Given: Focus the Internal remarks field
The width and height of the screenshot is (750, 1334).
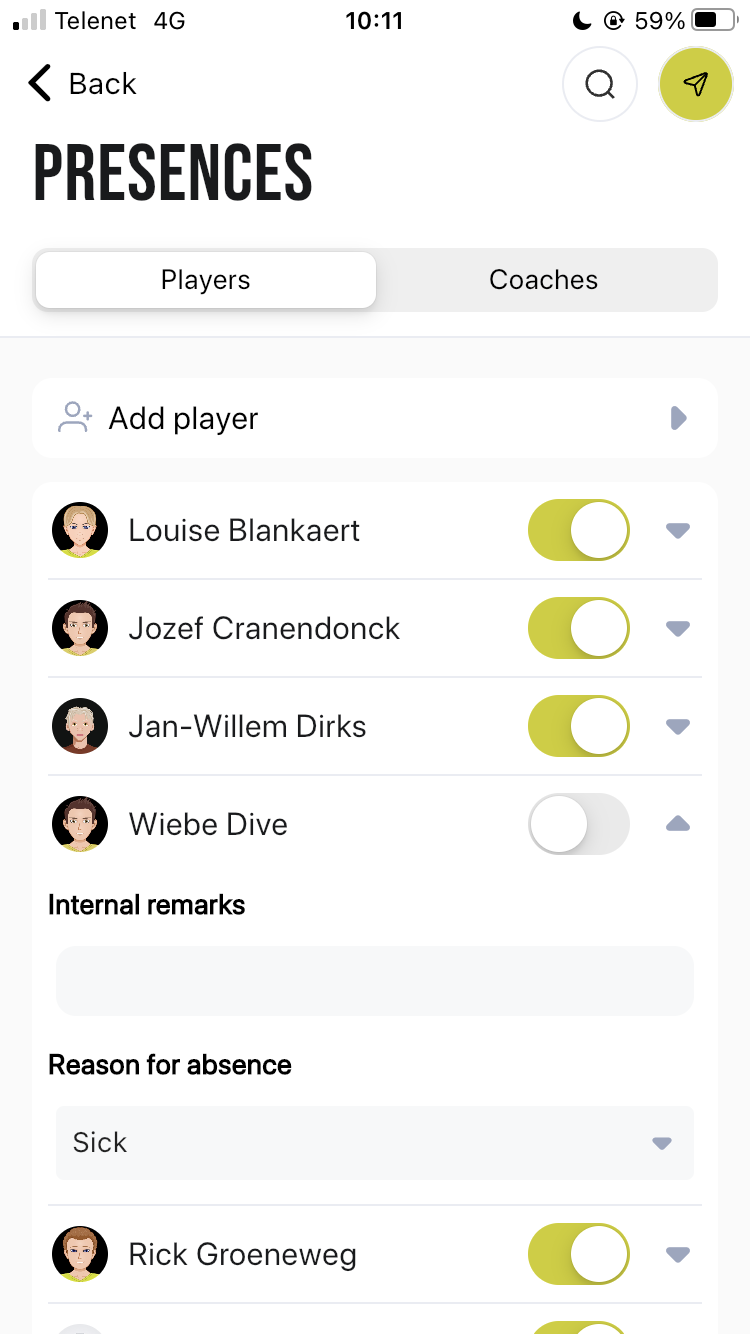Looking at the screenshot, I should (375, 981).
